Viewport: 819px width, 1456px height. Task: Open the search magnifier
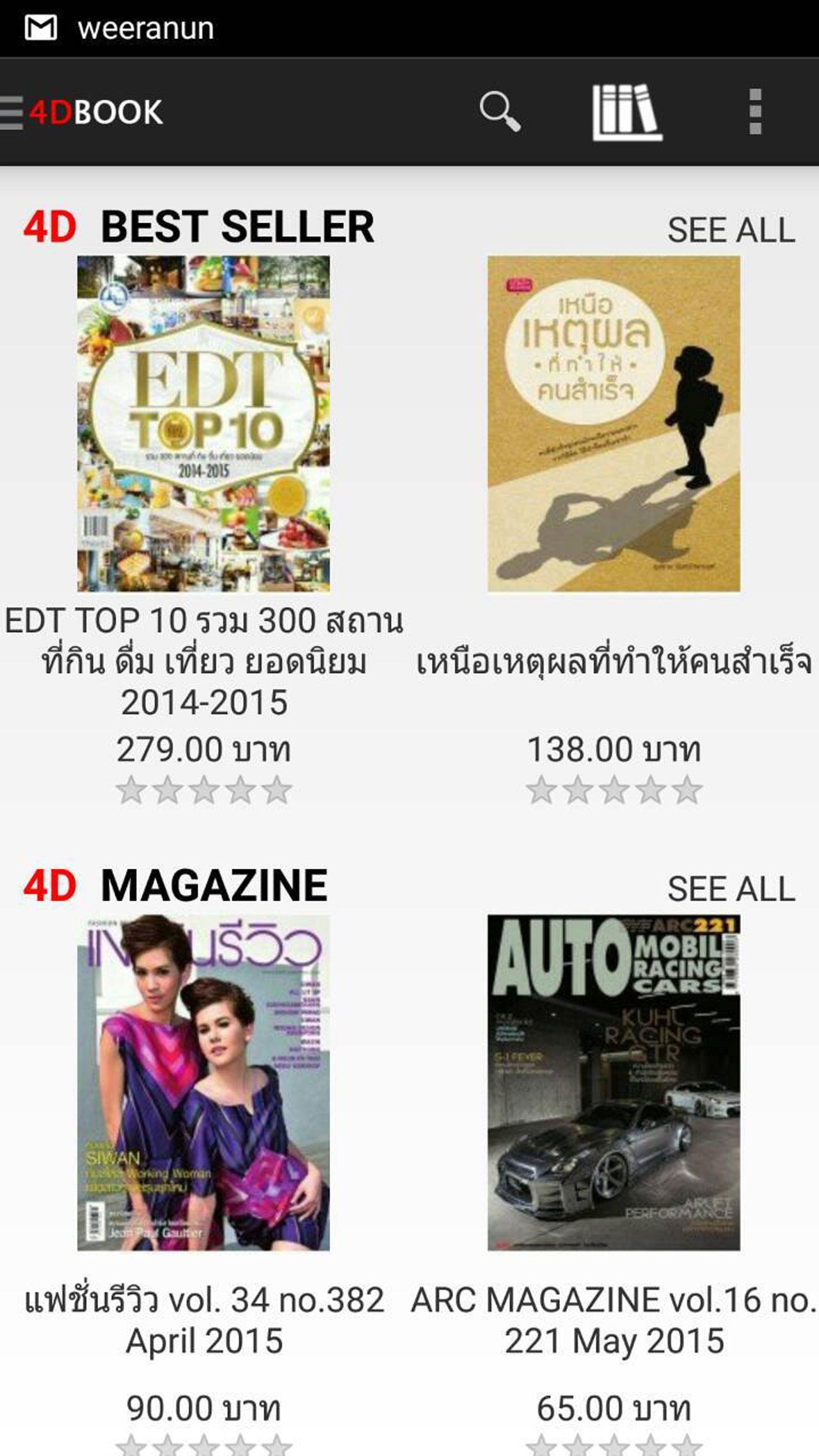pos(500,112)
